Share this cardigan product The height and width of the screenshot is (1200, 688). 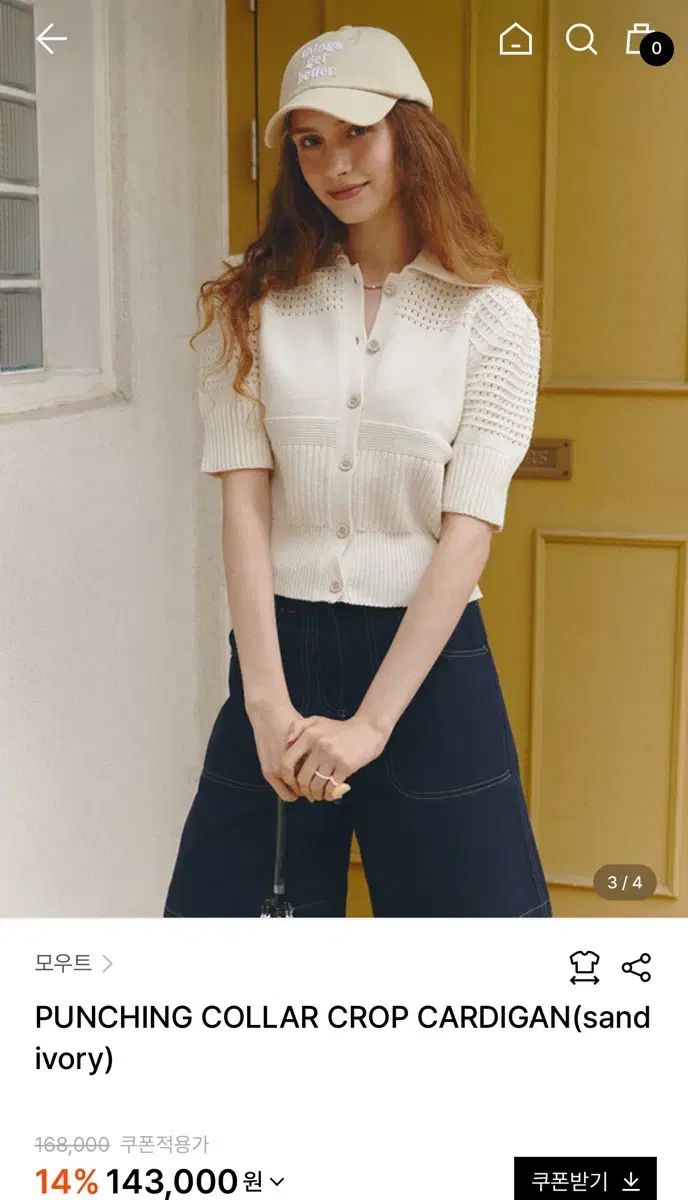pyautogui.click(x=636, y=967)
